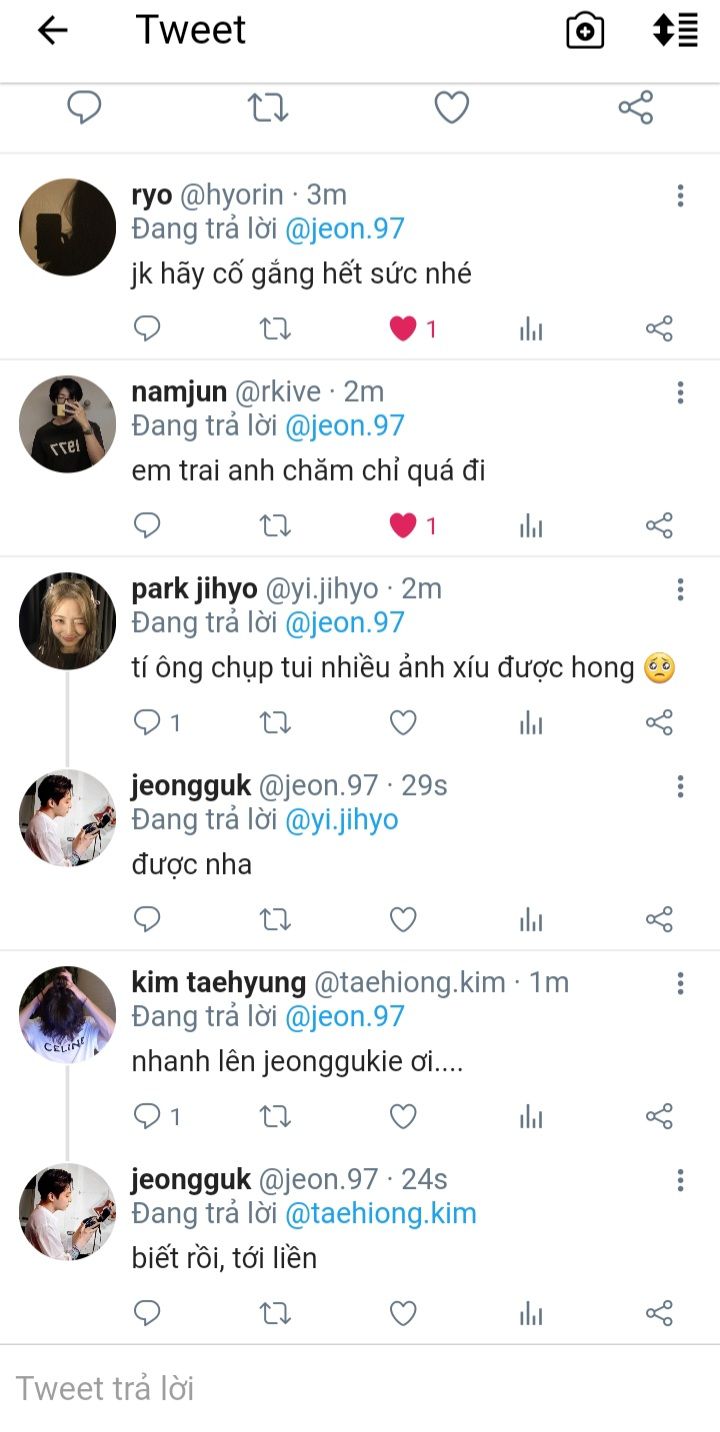720x1432 pixels.
Task: Like park jihyo's reply
Action: pos(403,723)
